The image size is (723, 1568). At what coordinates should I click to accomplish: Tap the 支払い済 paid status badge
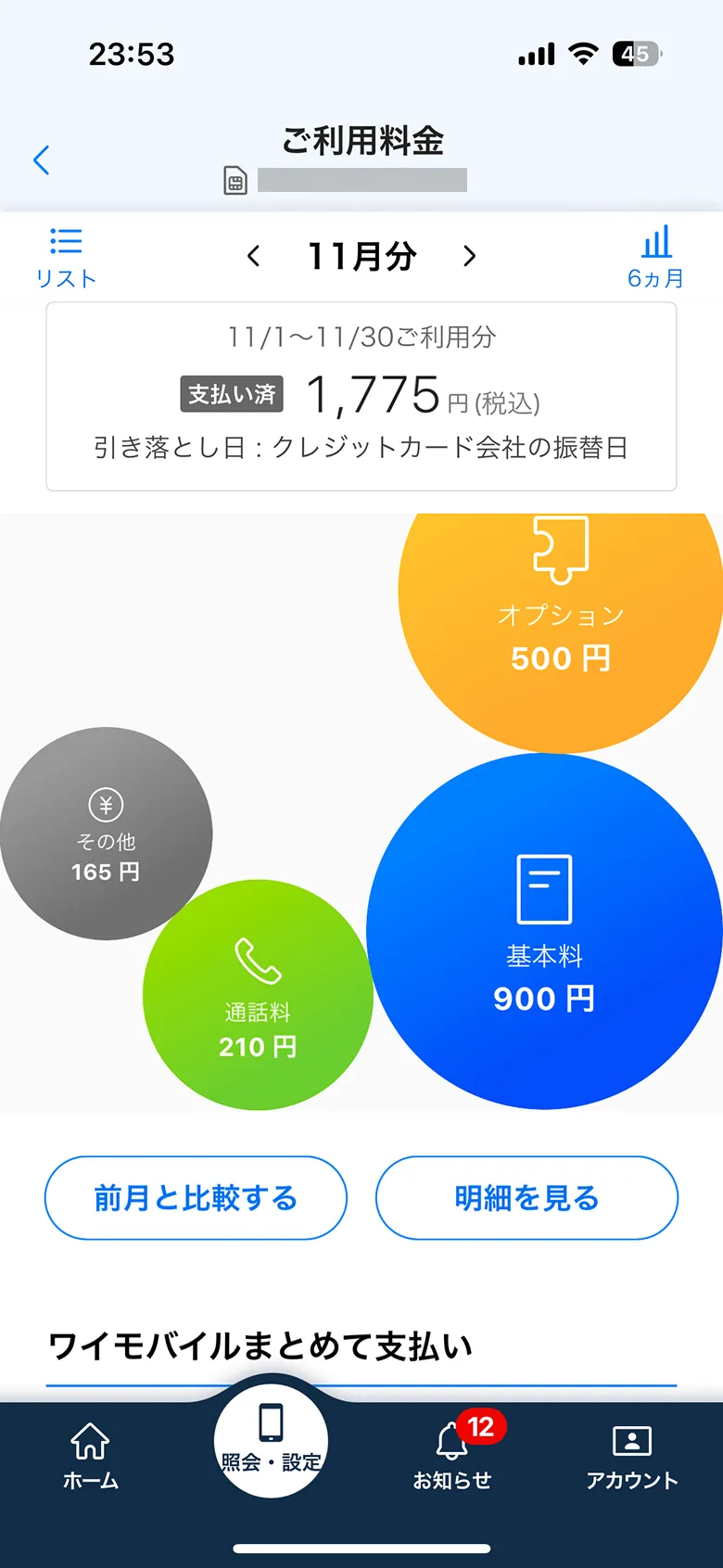pyautogui.click(x=231, y=394)
